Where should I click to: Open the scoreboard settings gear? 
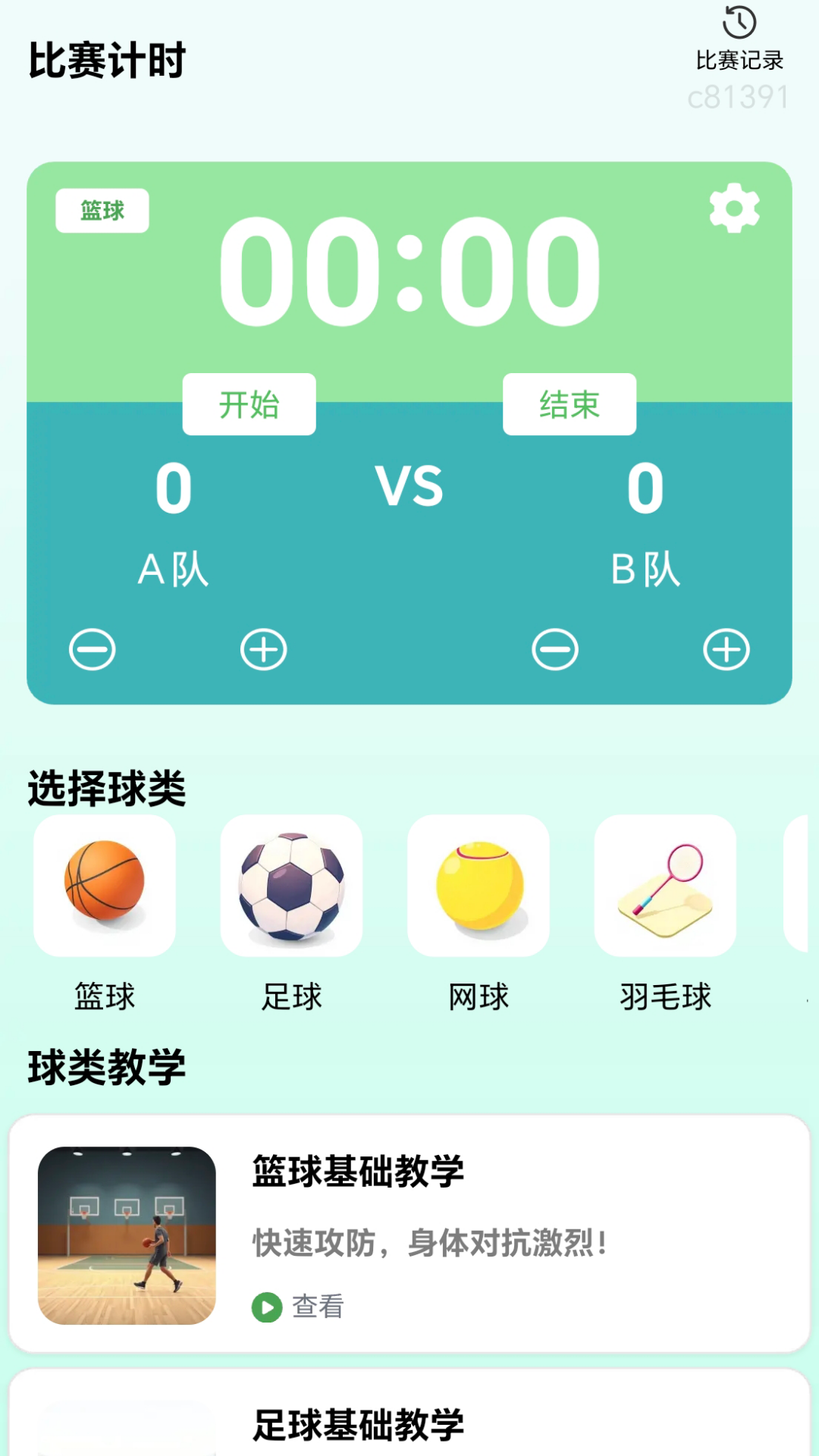(x=733, y=209)
